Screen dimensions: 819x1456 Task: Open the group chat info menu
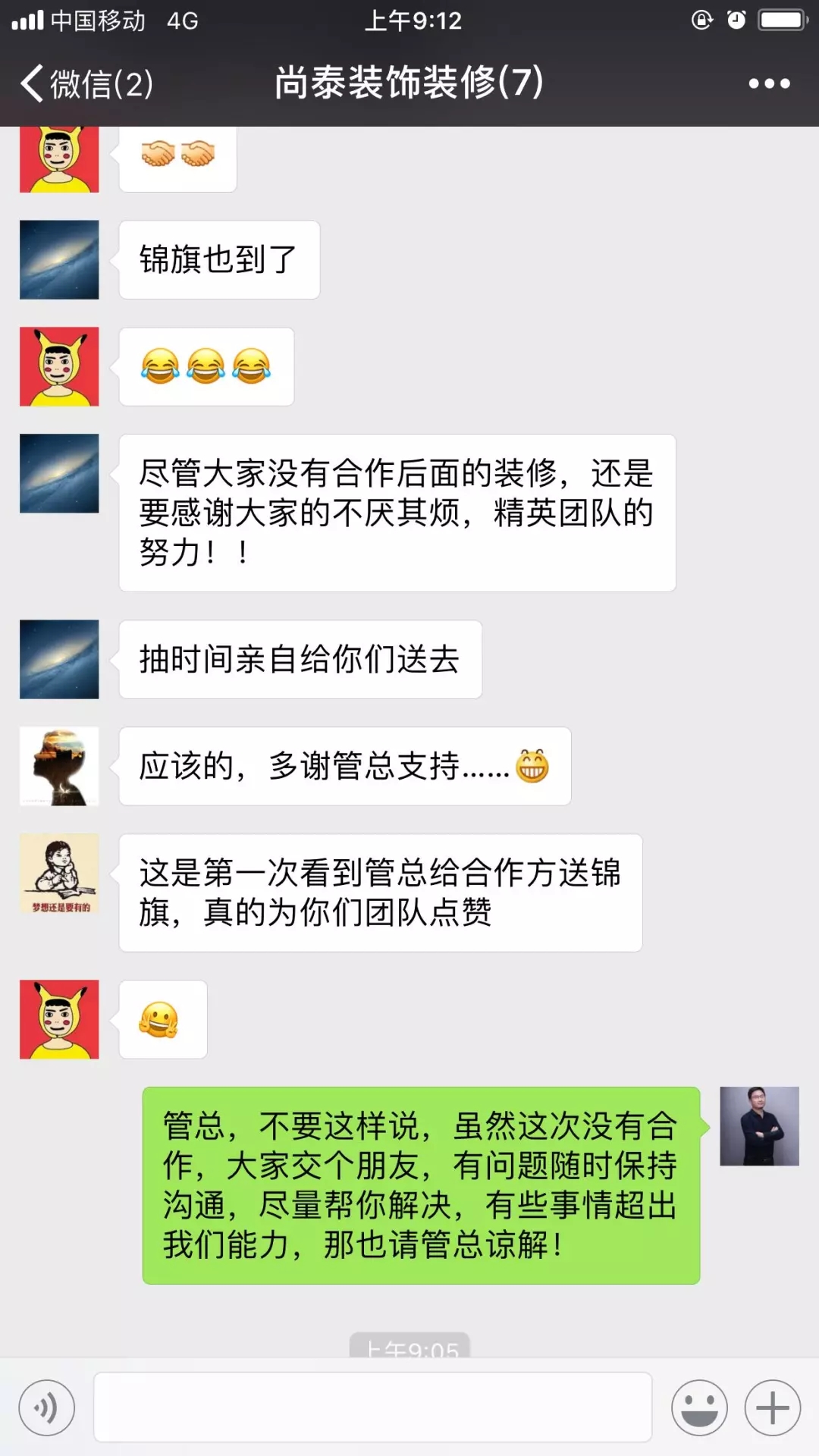[x=769, y=83]
